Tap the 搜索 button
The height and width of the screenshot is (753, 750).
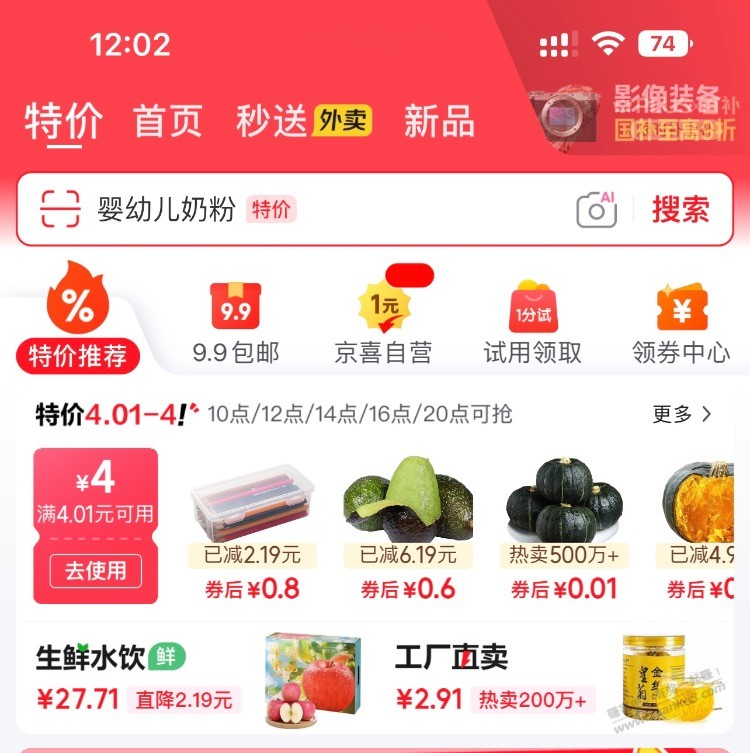680,210
